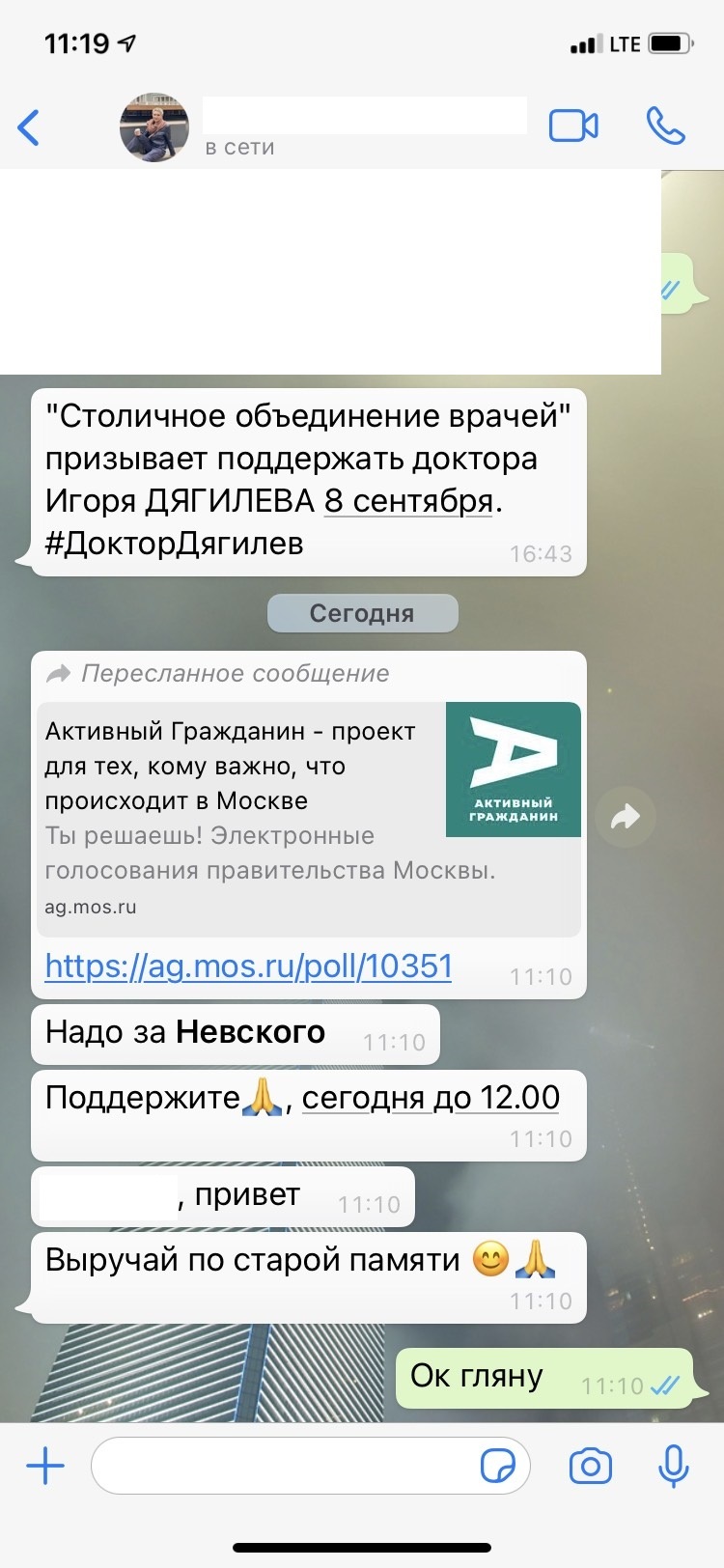Start a video call
Image resolution: width=724 pixels, height=1568 pixels.
tap(573, 126)
